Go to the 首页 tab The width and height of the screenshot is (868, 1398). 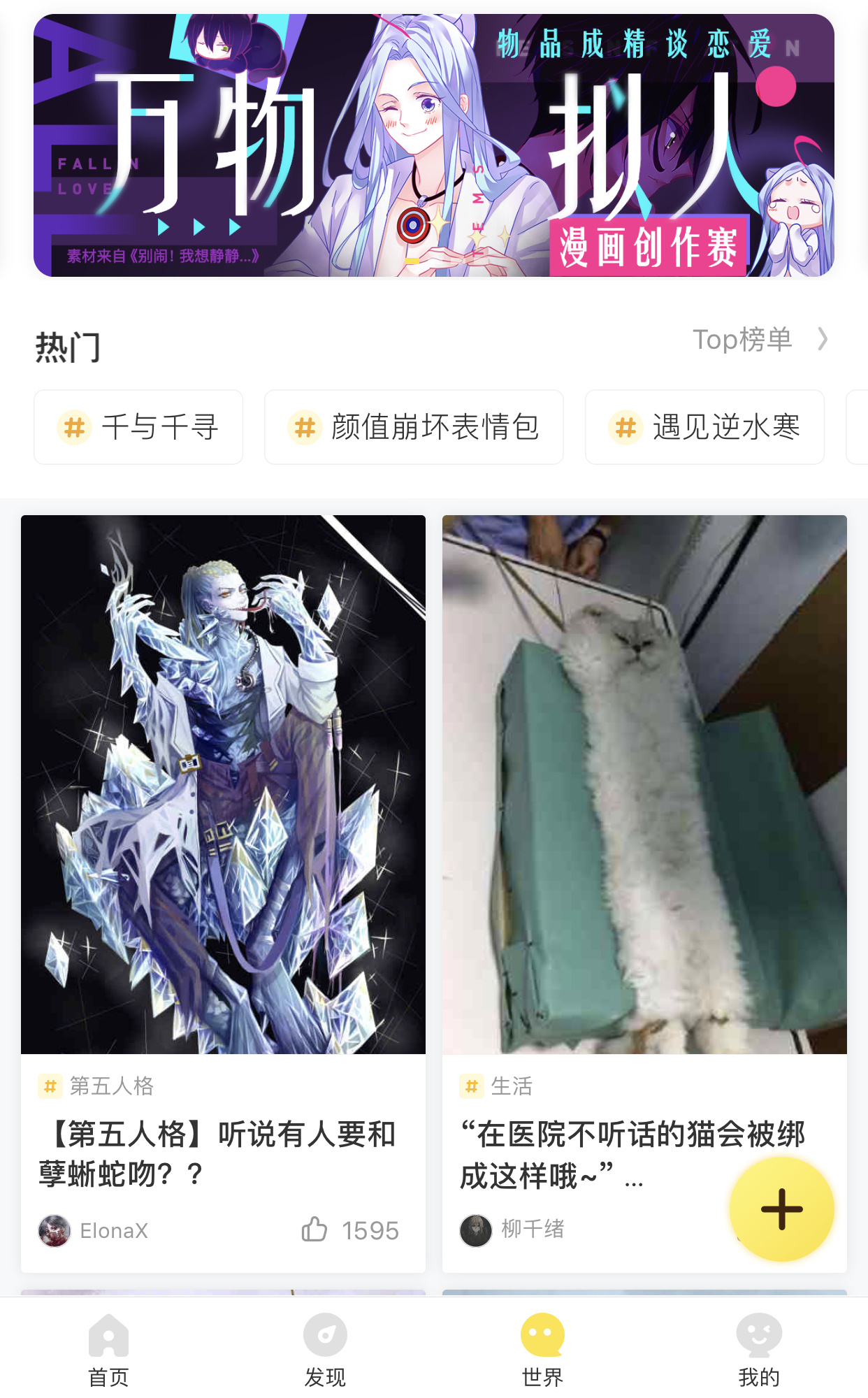[x=108, y=1349]
